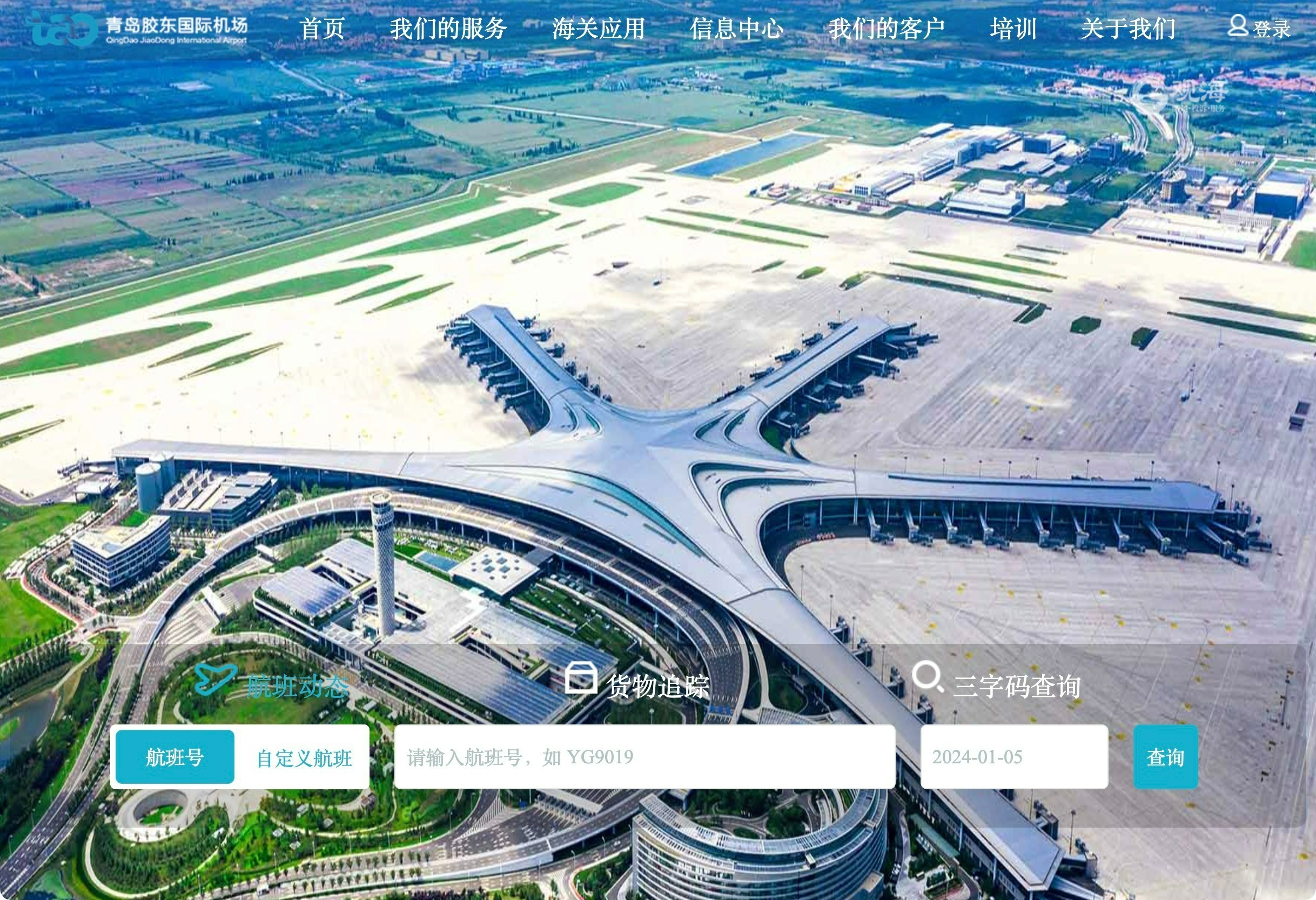
Task: Focus the flight number input field
Action: click(644, 757)
